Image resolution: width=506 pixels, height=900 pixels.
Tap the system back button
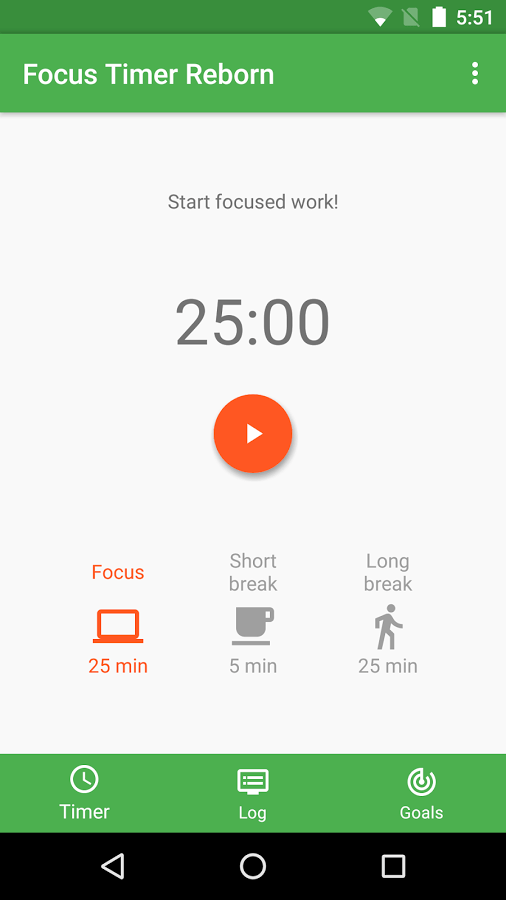pyautogui.click(x=113, y=866)
